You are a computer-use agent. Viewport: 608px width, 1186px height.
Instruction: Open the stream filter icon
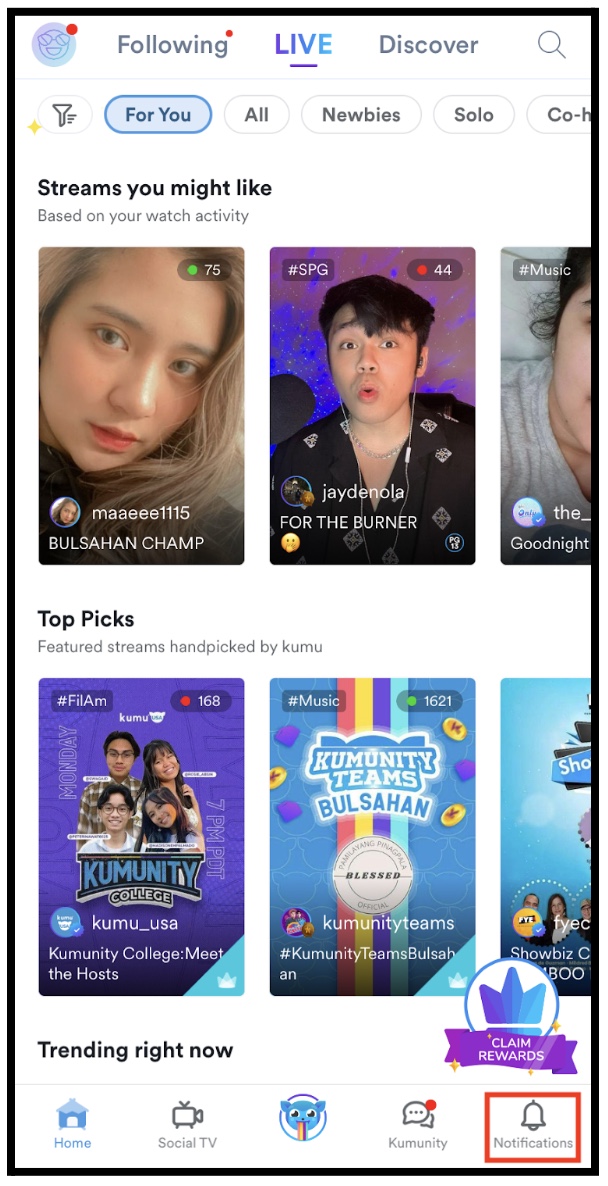(x=64, y=115)
